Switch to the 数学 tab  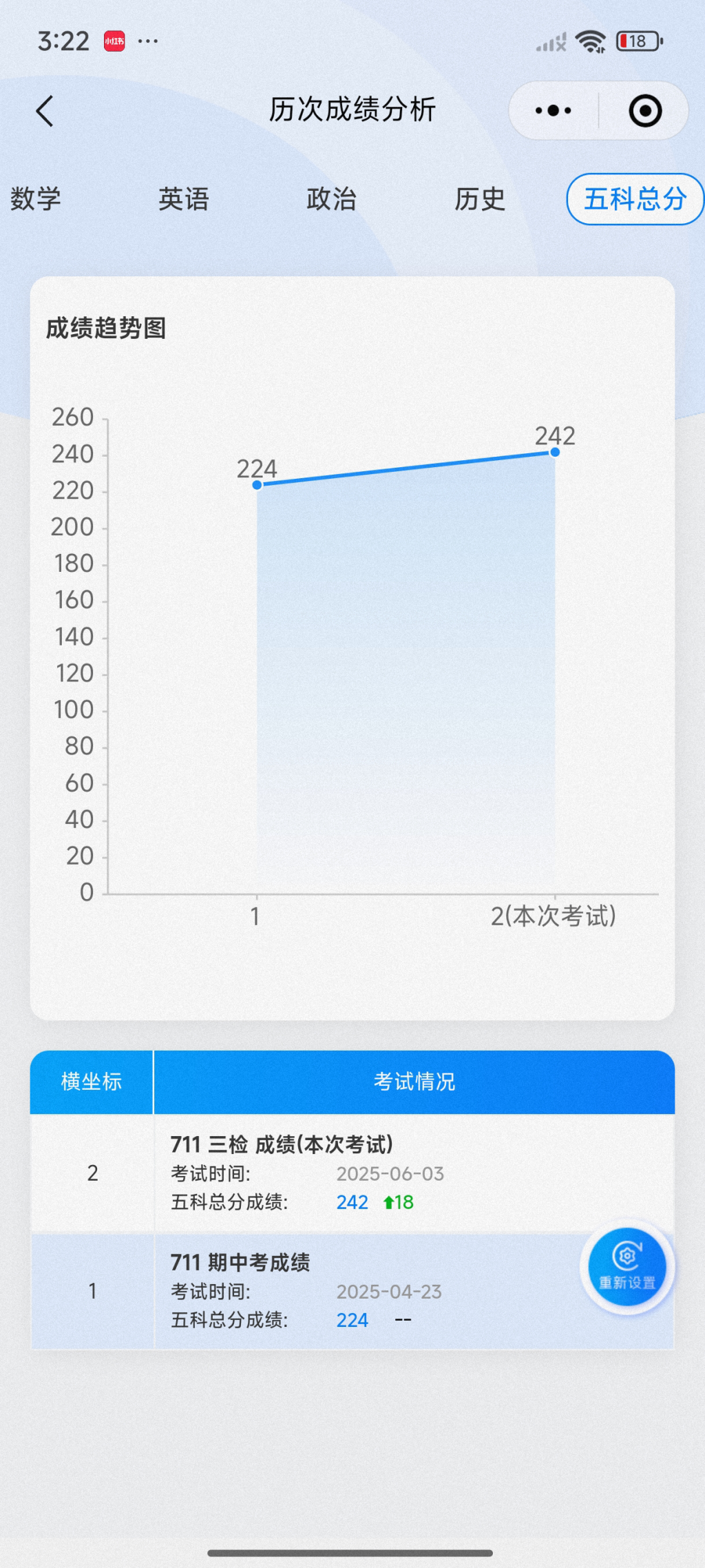click(36, 199)
